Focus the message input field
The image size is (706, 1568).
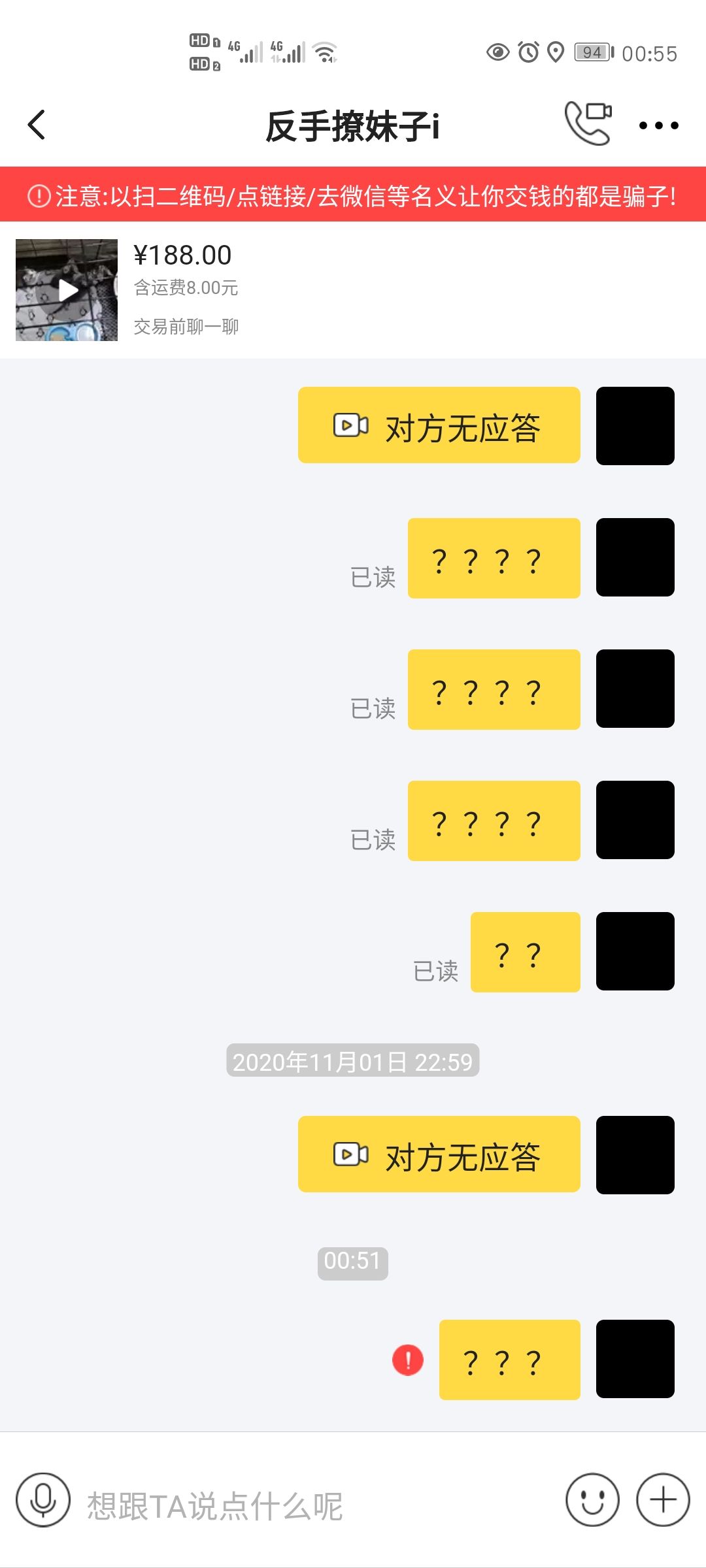click(314, 1505)
